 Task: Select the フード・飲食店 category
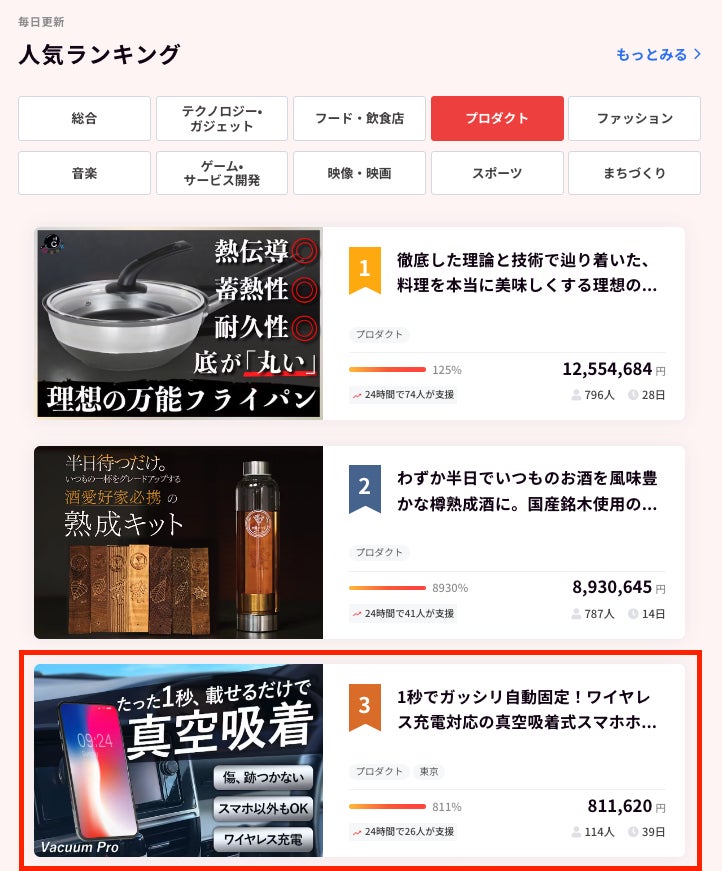(359, 118)
